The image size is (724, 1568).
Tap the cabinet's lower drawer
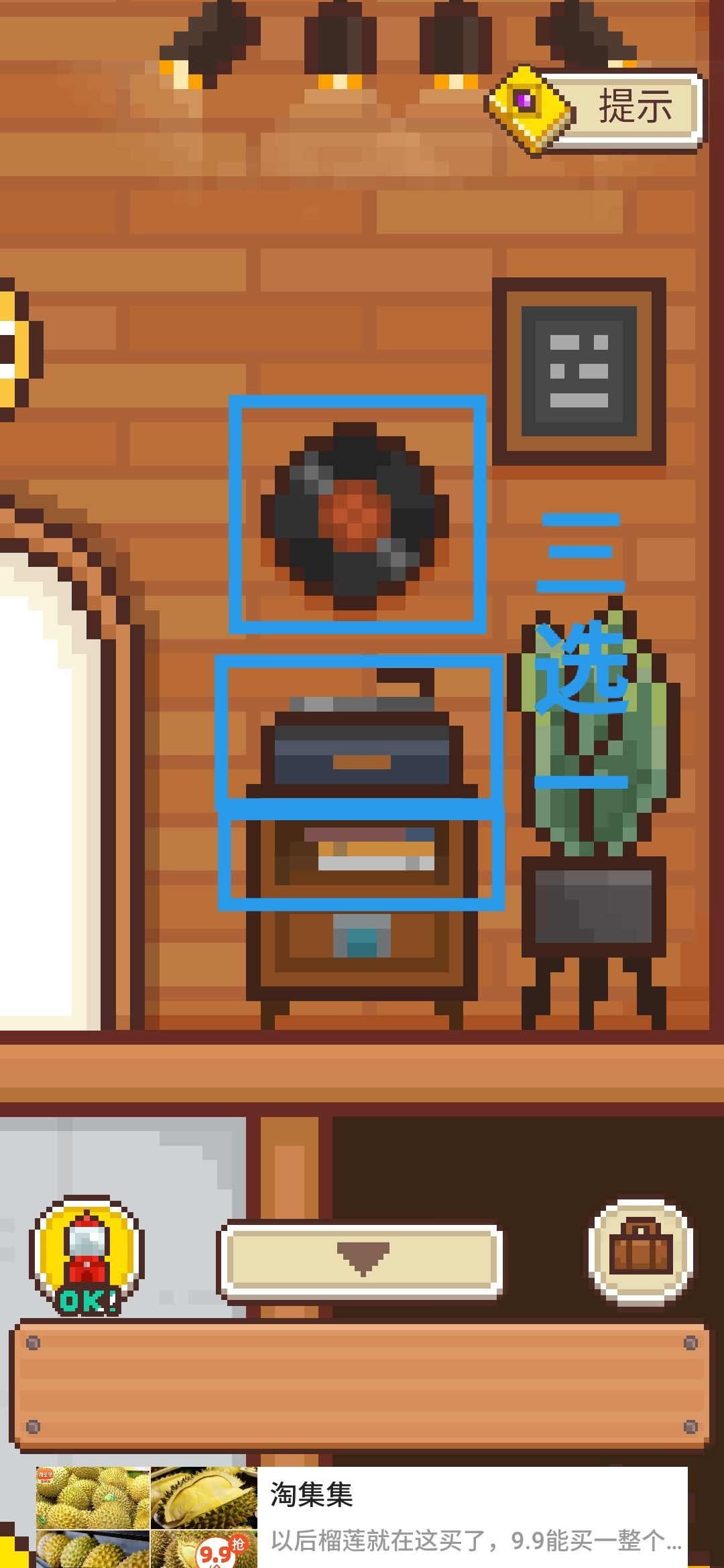pyautogui.click(x=362, y=938)
